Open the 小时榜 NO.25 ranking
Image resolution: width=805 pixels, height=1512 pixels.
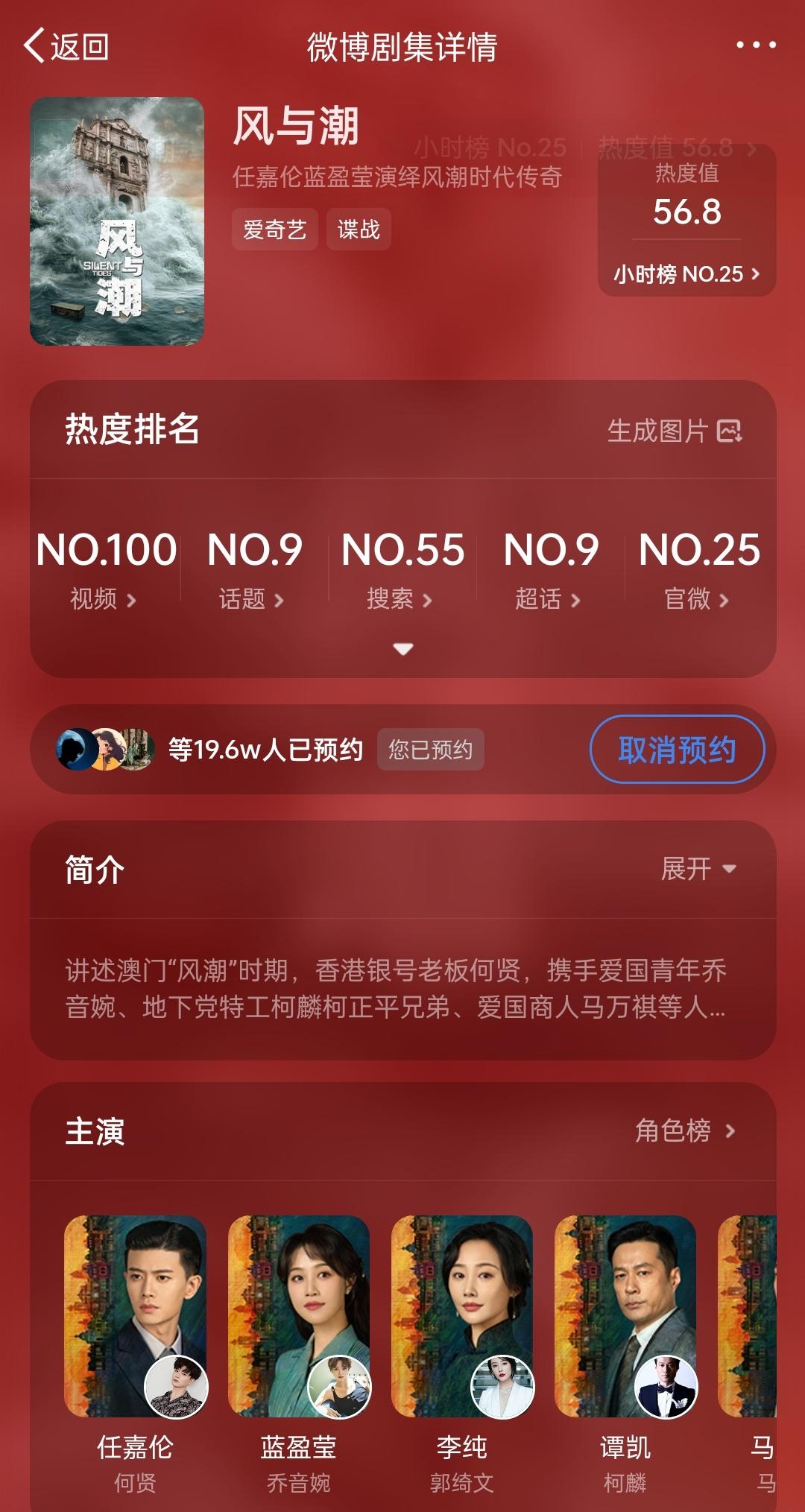[686, 274]
